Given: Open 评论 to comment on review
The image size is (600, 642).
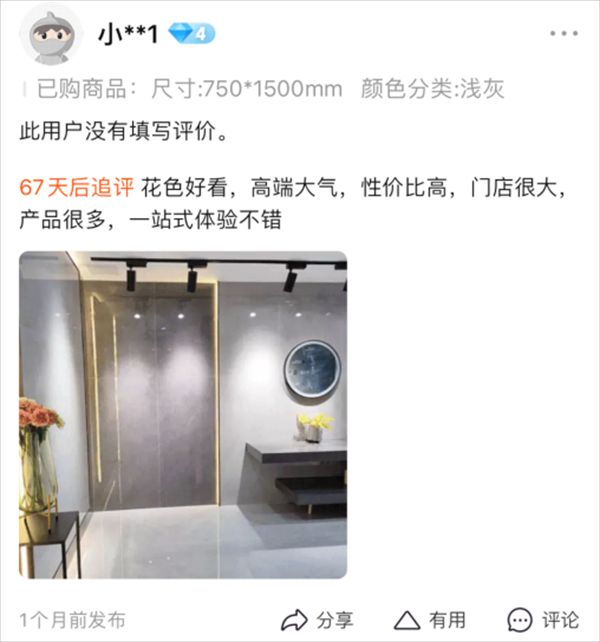Looking at the screenshot, I should [x=543, y=619].
